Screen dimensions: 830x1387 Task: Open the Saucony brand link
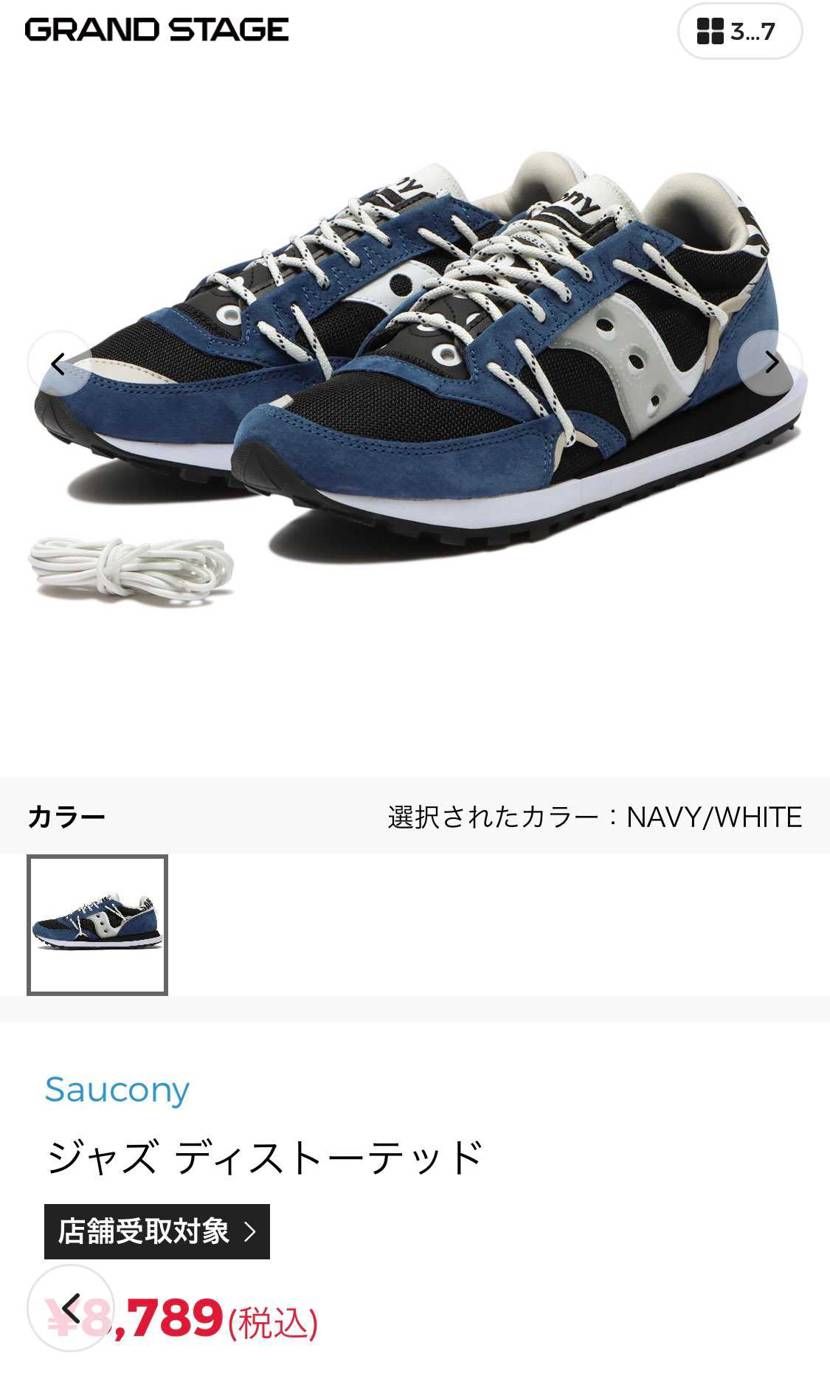tap(117, 1089)
